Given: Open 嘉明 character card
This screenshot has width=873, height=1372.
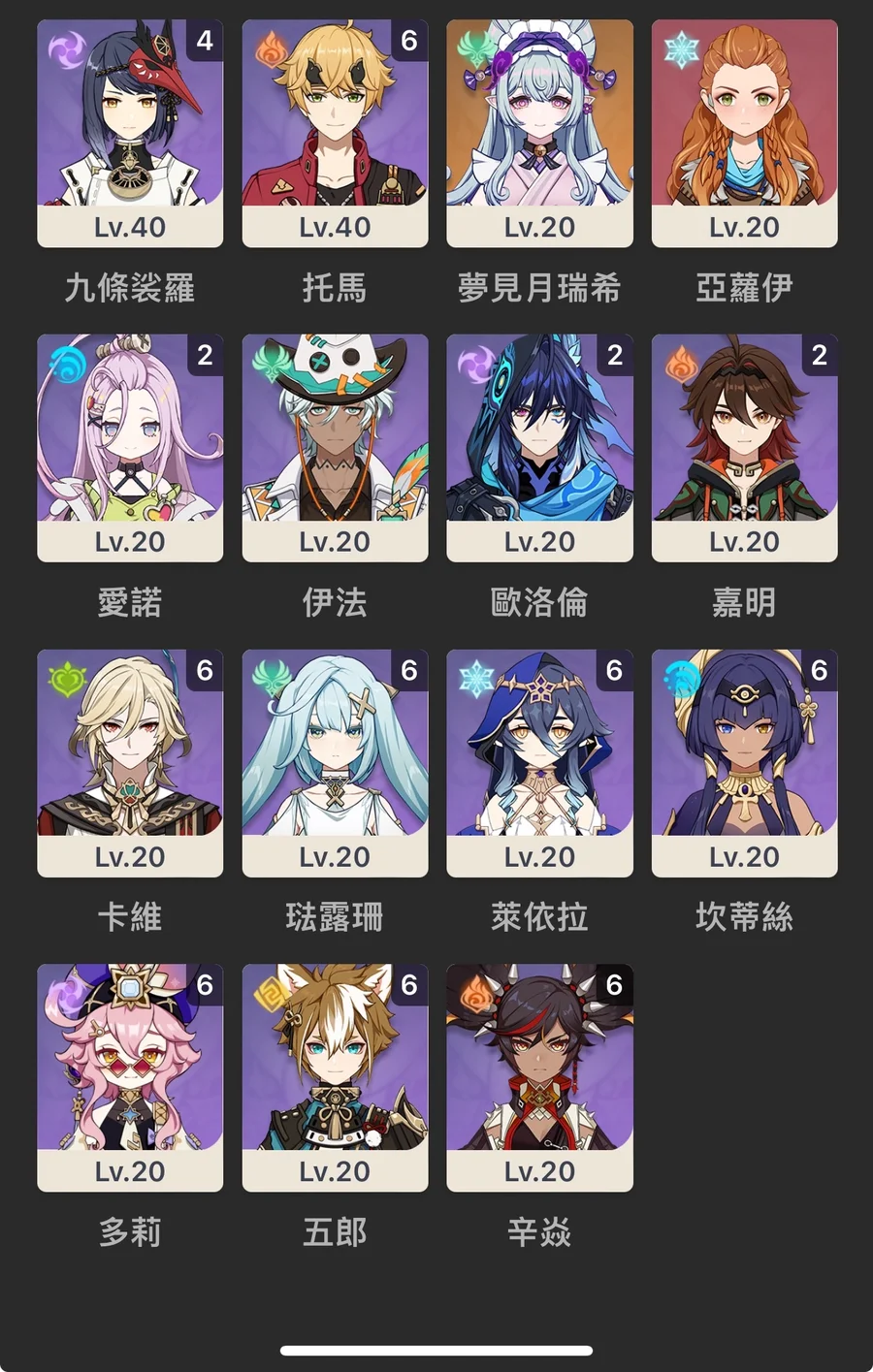Looking at the screenshot, I should tap(744, 447).
